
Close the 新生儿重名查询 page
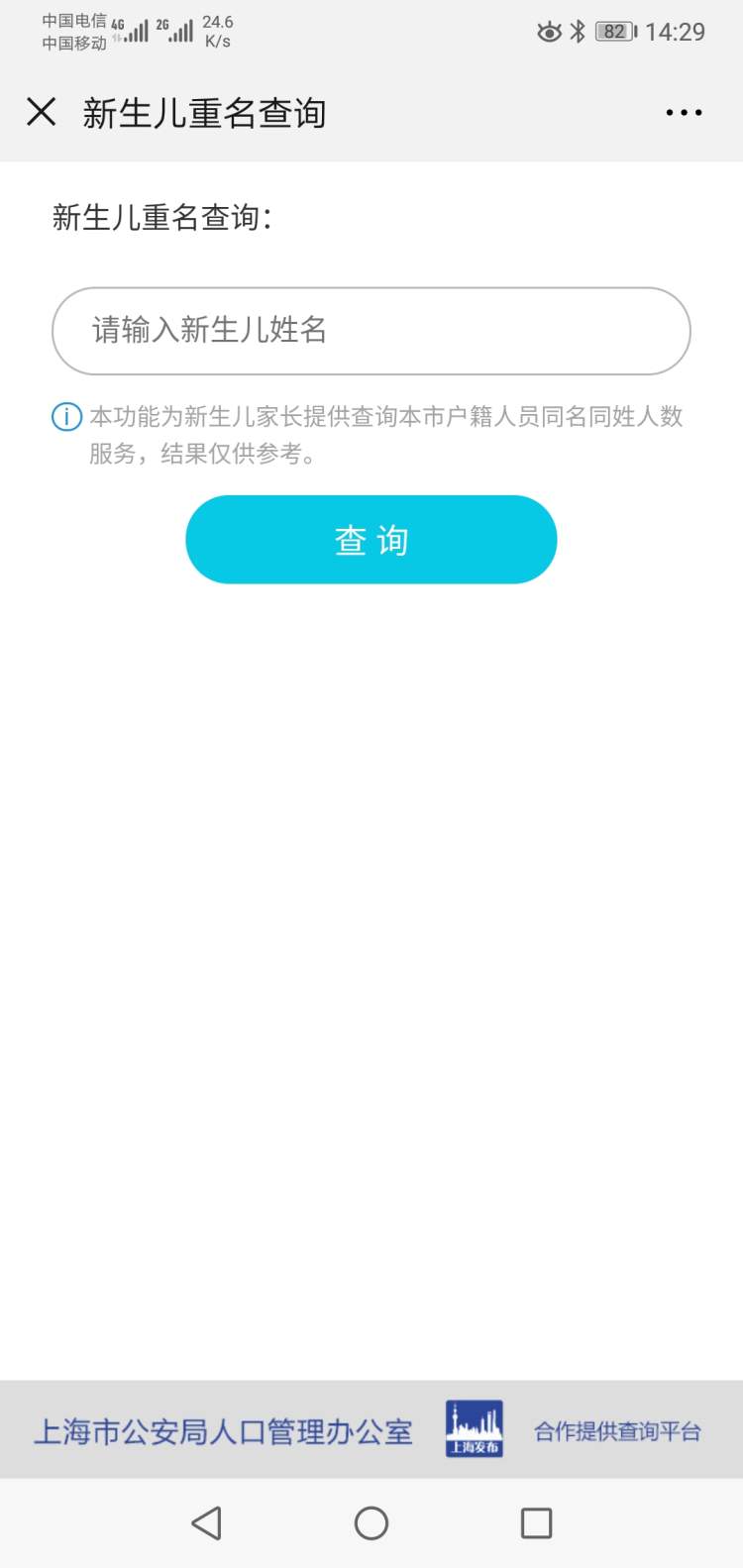(x=42, y=112)
